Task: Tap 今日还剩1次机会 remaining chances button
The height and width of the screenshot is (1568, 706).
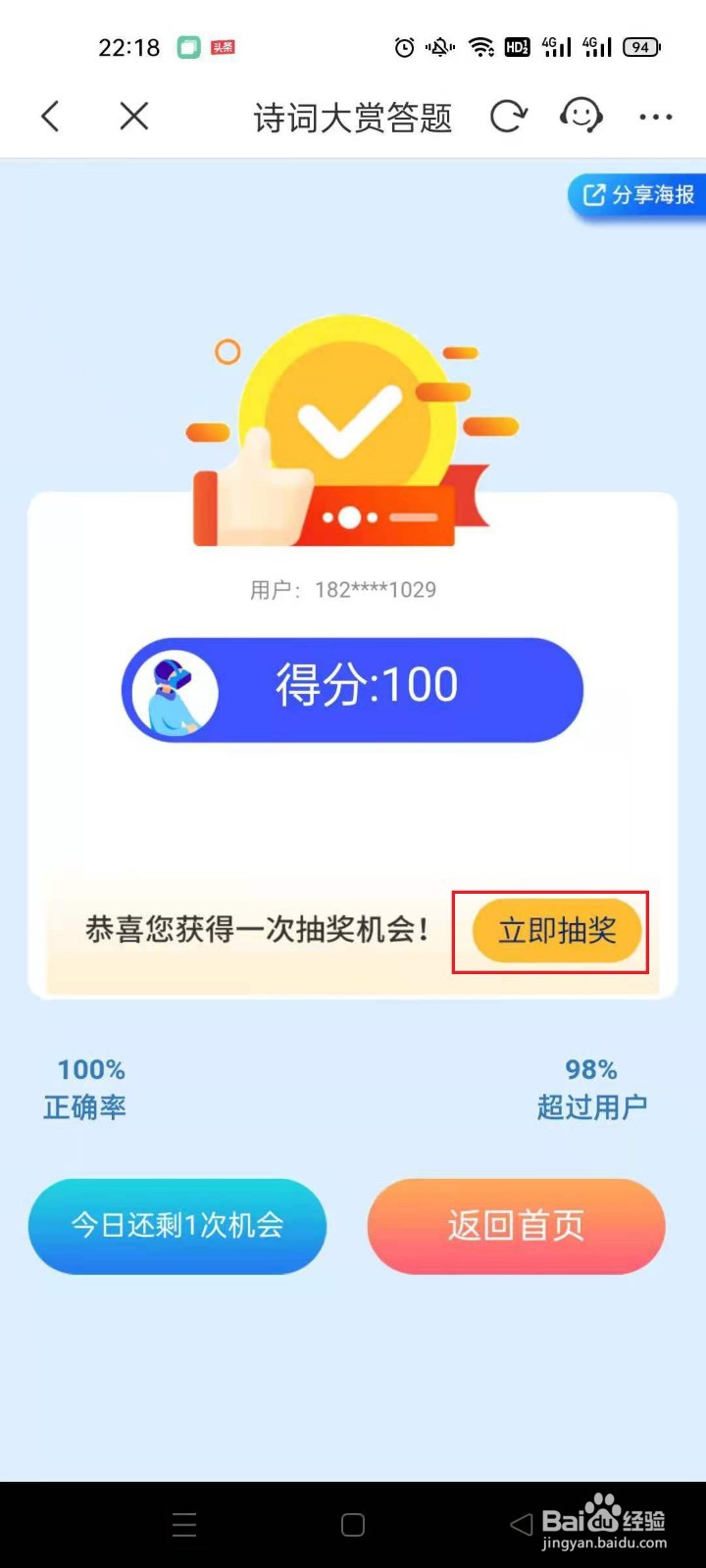Action: click(x=176, y=1226)
